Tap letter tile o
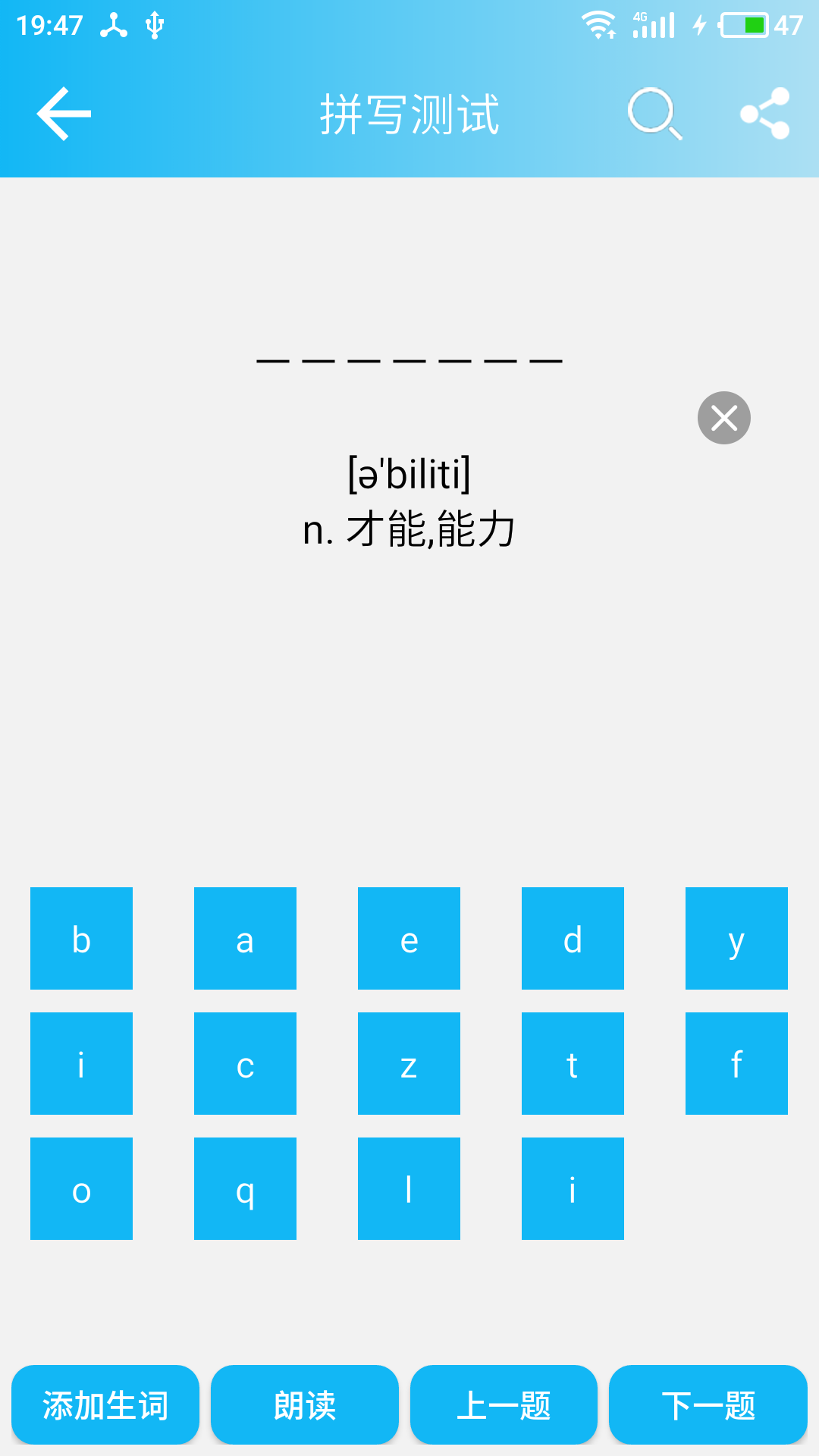This screenshot has height=1456, width=819. (81, 1188)
